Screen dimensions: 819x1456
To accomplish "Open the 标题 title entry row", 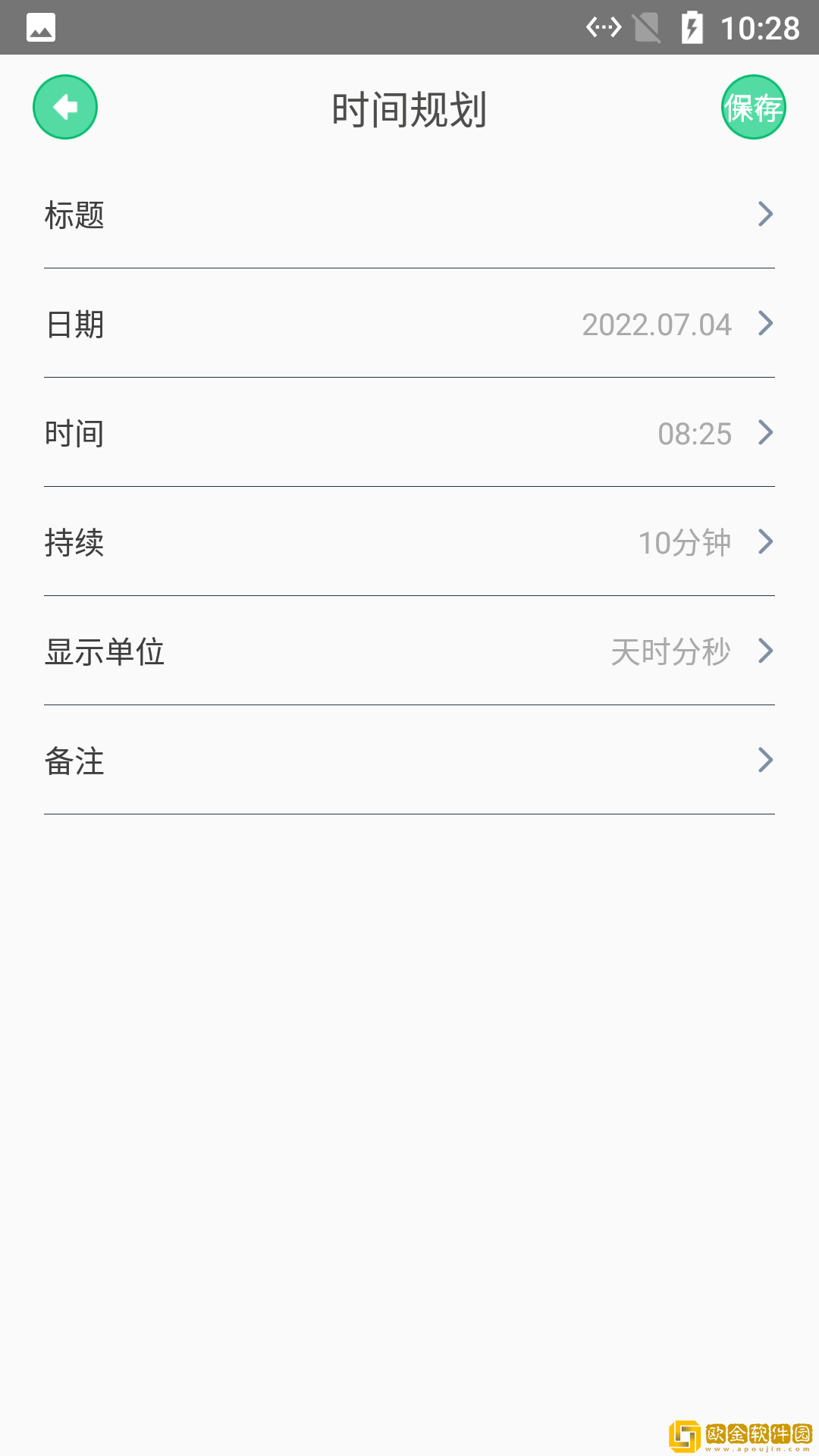I will tap(409, 216).
